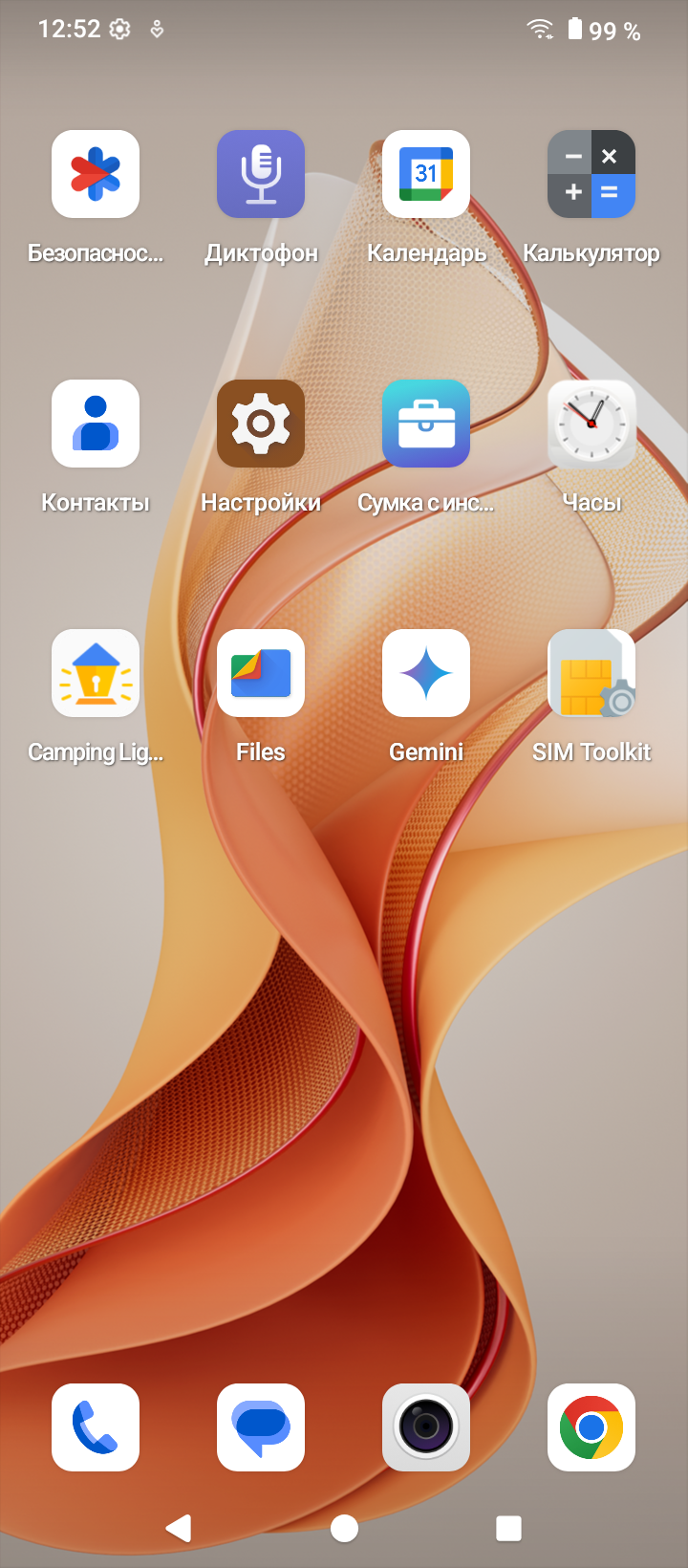The image size is (688, 1568).
Task: Open the Phone dialer from the dock
Action: [96, 1427]
